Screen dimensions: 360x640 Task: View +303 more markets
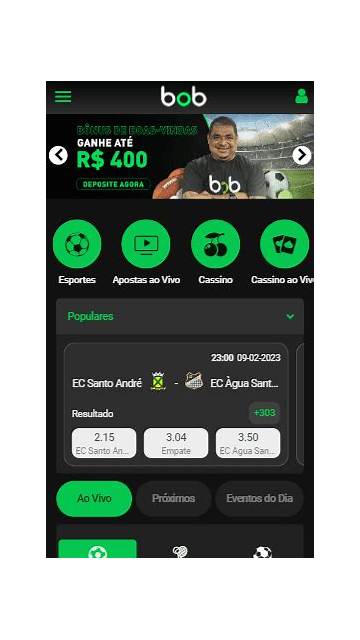pyautogui.click(x=264, y=413)
